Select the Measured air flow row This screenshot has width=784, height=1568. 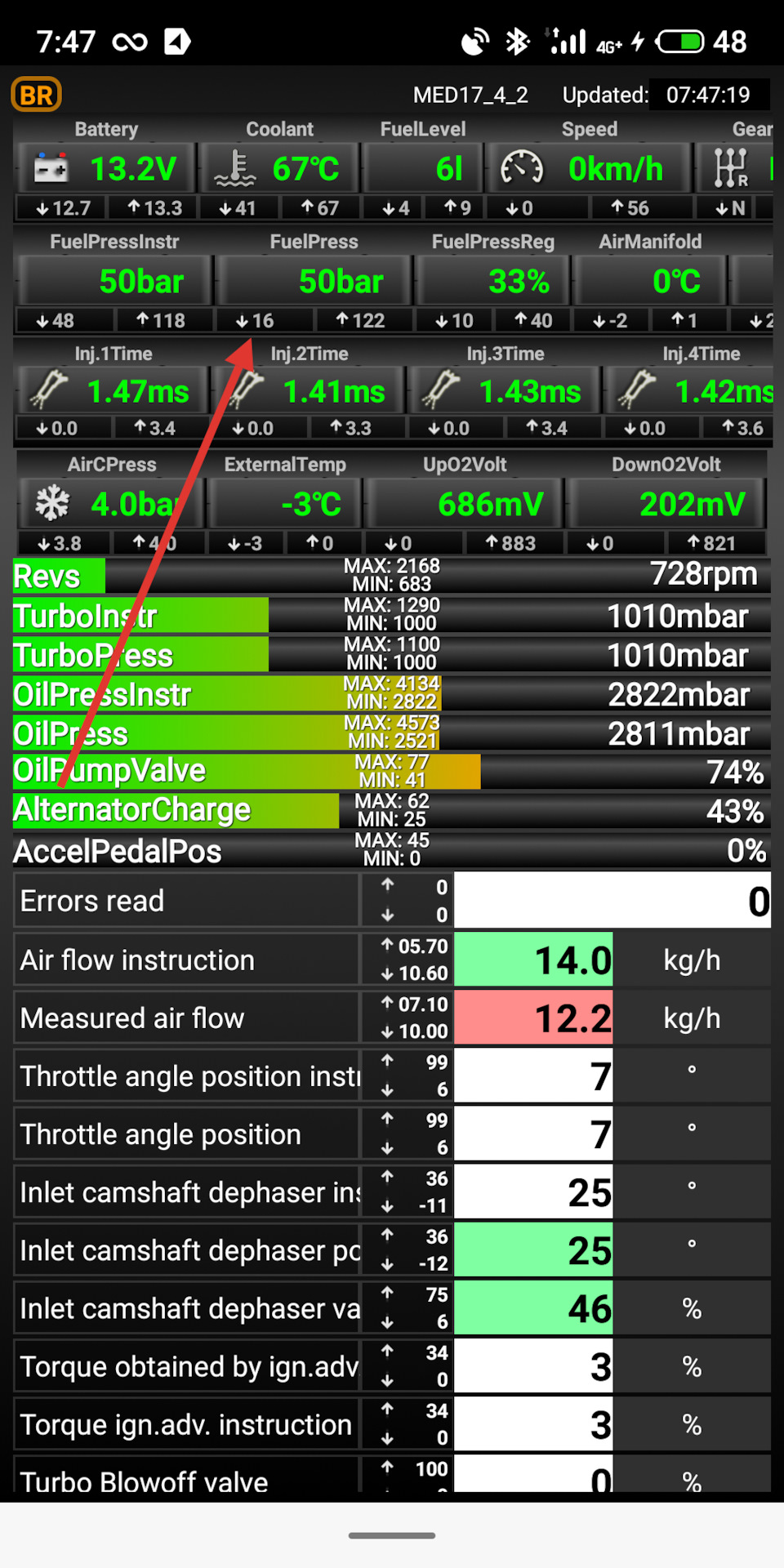pyautogui.click(x=186, y=1018)
